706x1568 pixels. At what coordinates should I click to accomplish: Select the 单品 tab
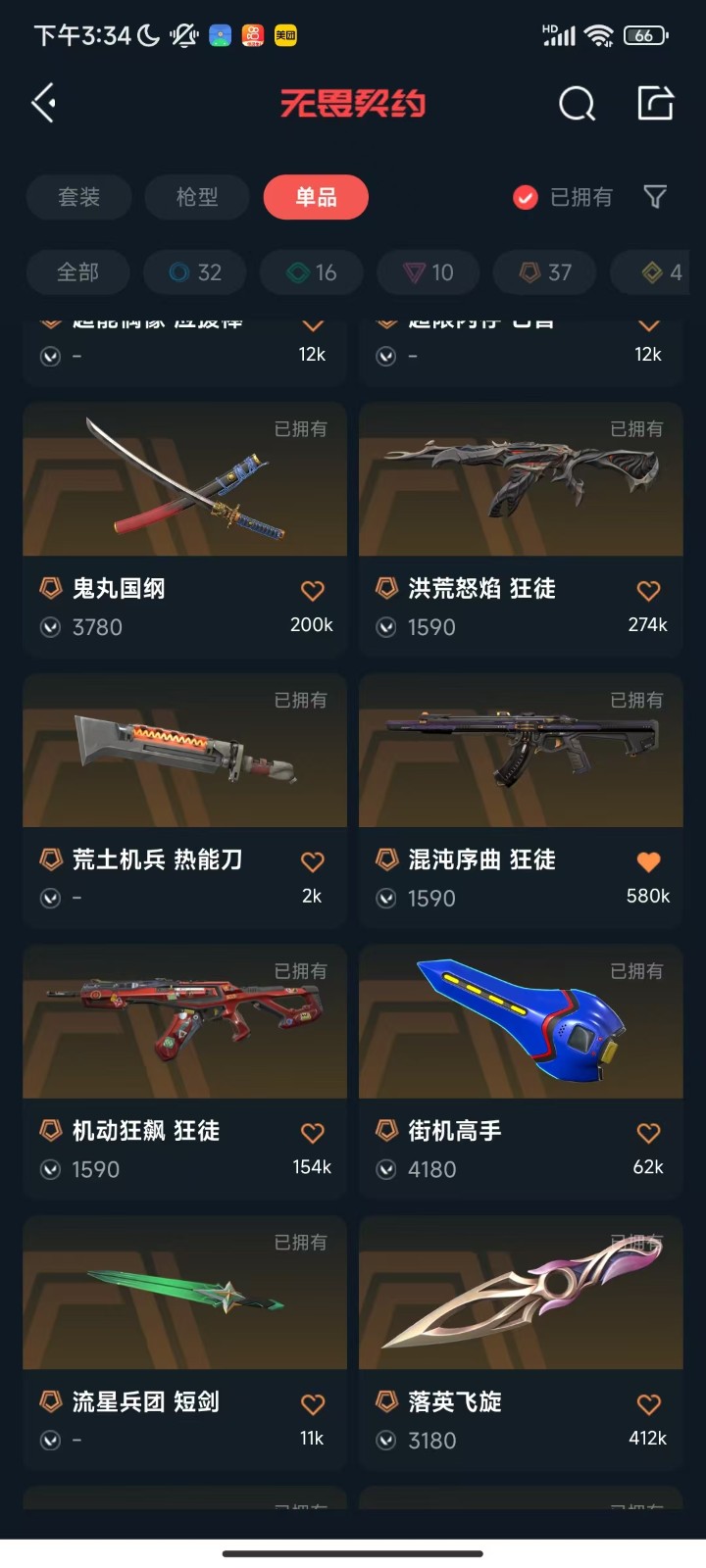[x=316, y=197]
